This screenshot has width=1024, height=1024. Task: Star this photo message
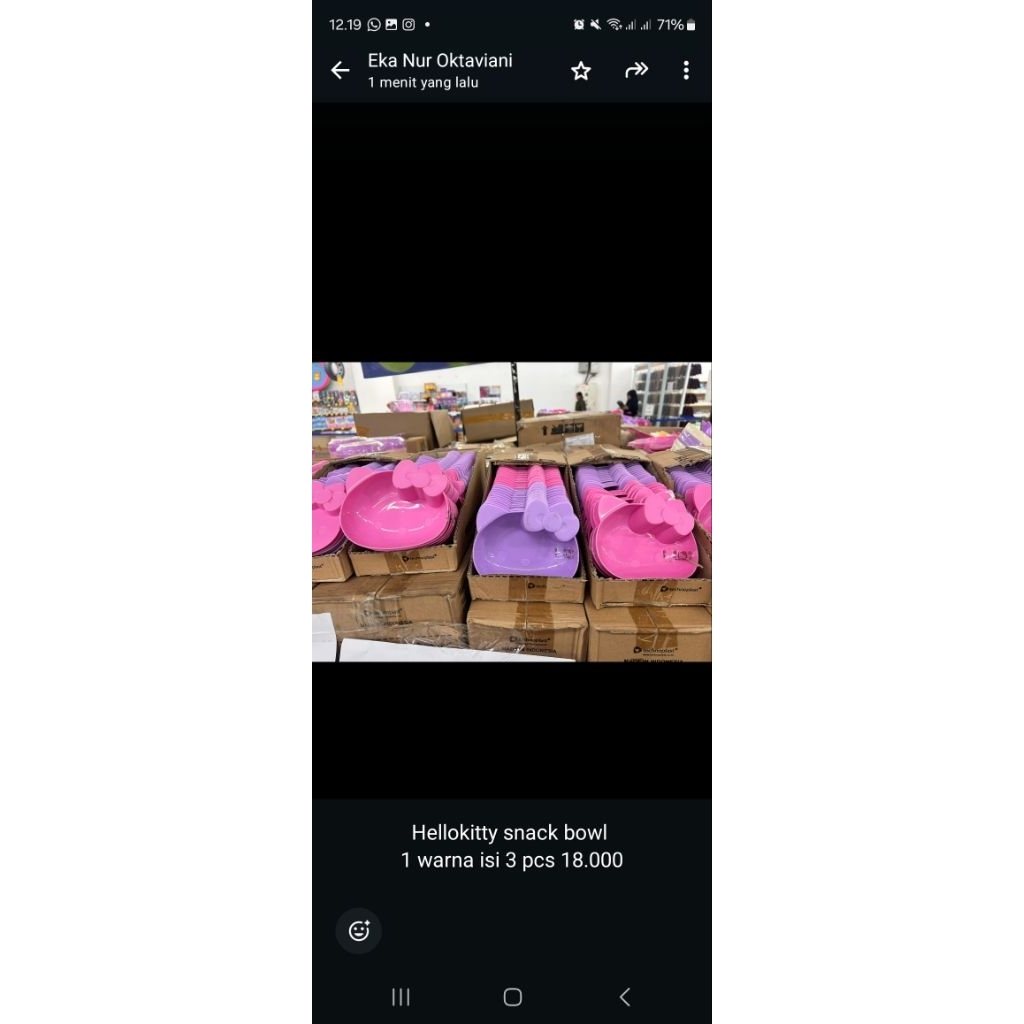581,70
